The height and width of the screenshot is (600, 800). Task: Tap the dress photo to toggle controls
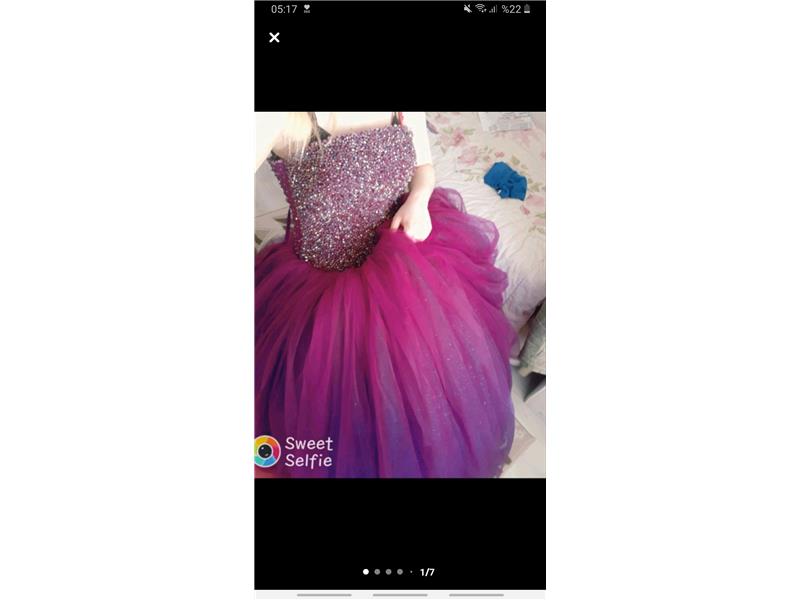coord(399,295)
